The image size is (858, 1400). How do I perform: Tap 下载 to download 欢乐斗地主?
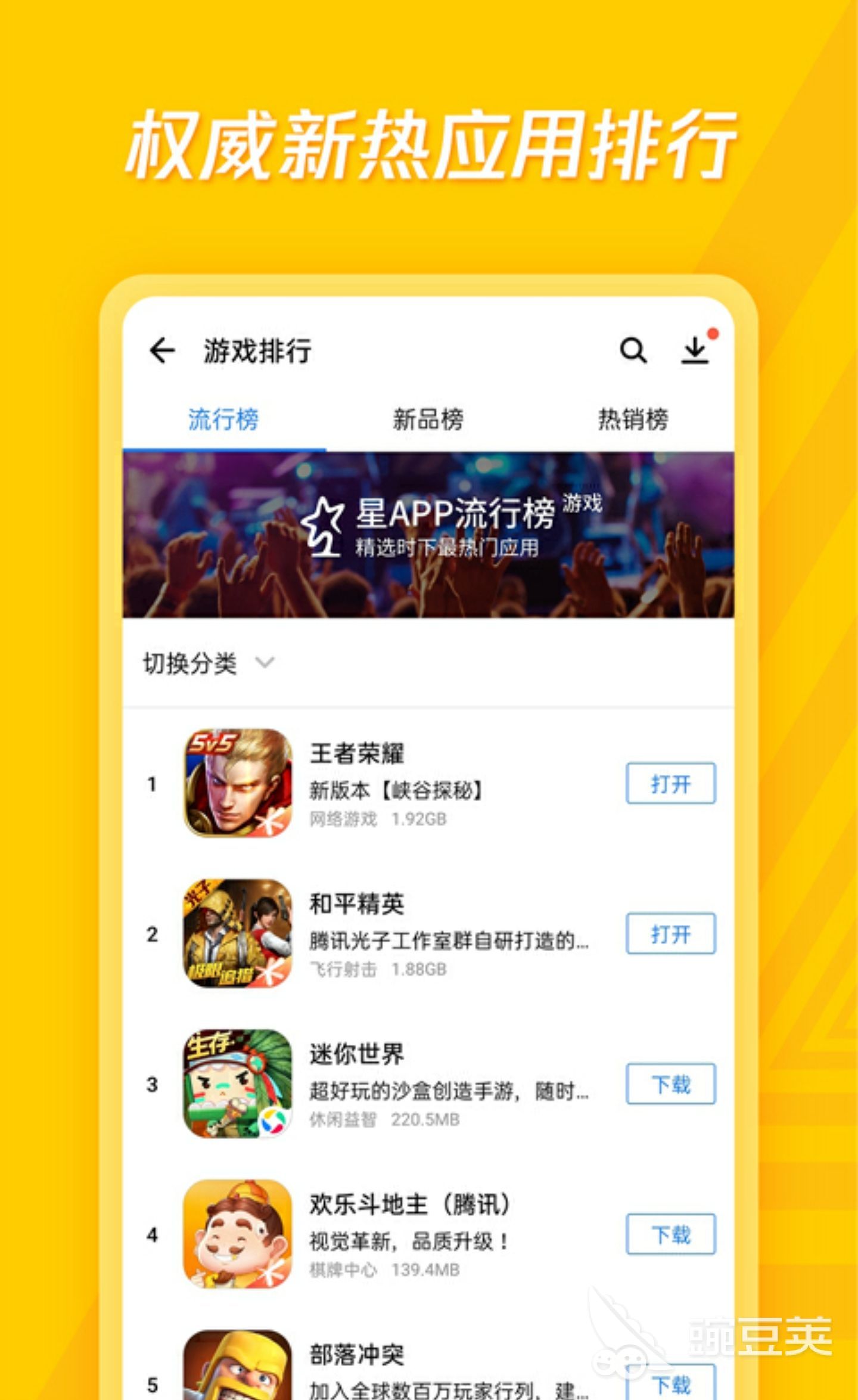pos(670,1235)
